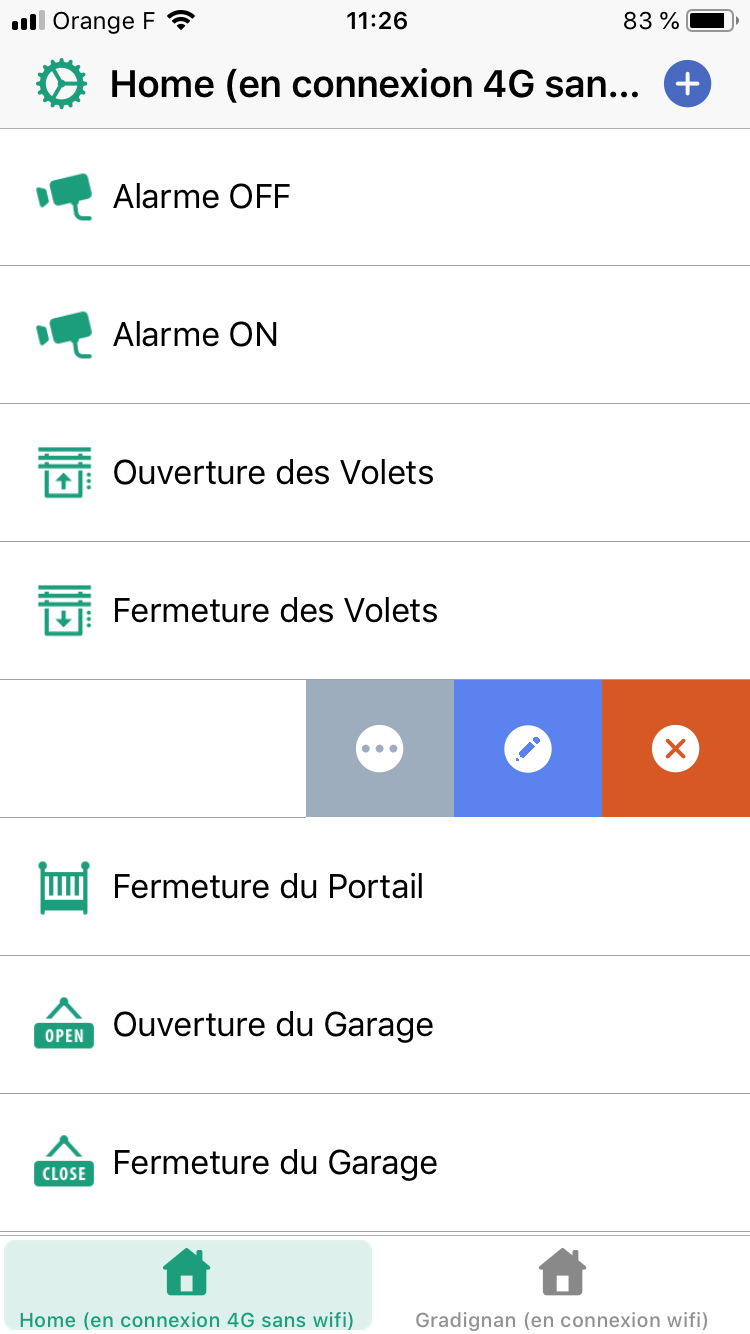Click the green camera icon beside Alarme OFF

[63, 196]
